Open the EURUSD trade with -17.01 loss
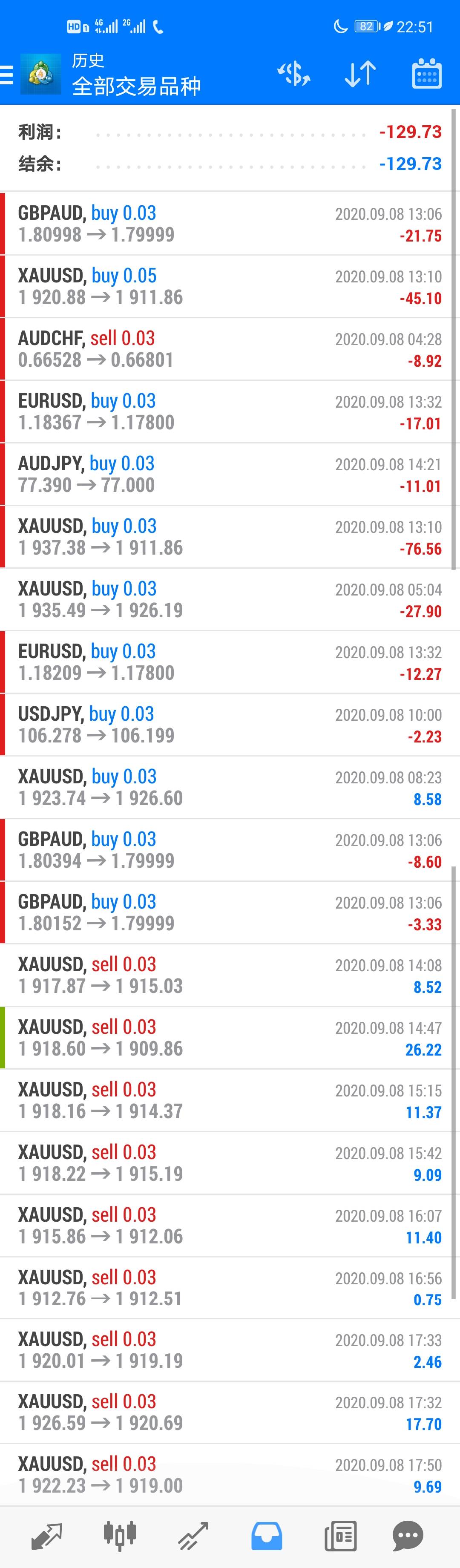This screenshot has height=1568, width=460. tap(230, 411)
